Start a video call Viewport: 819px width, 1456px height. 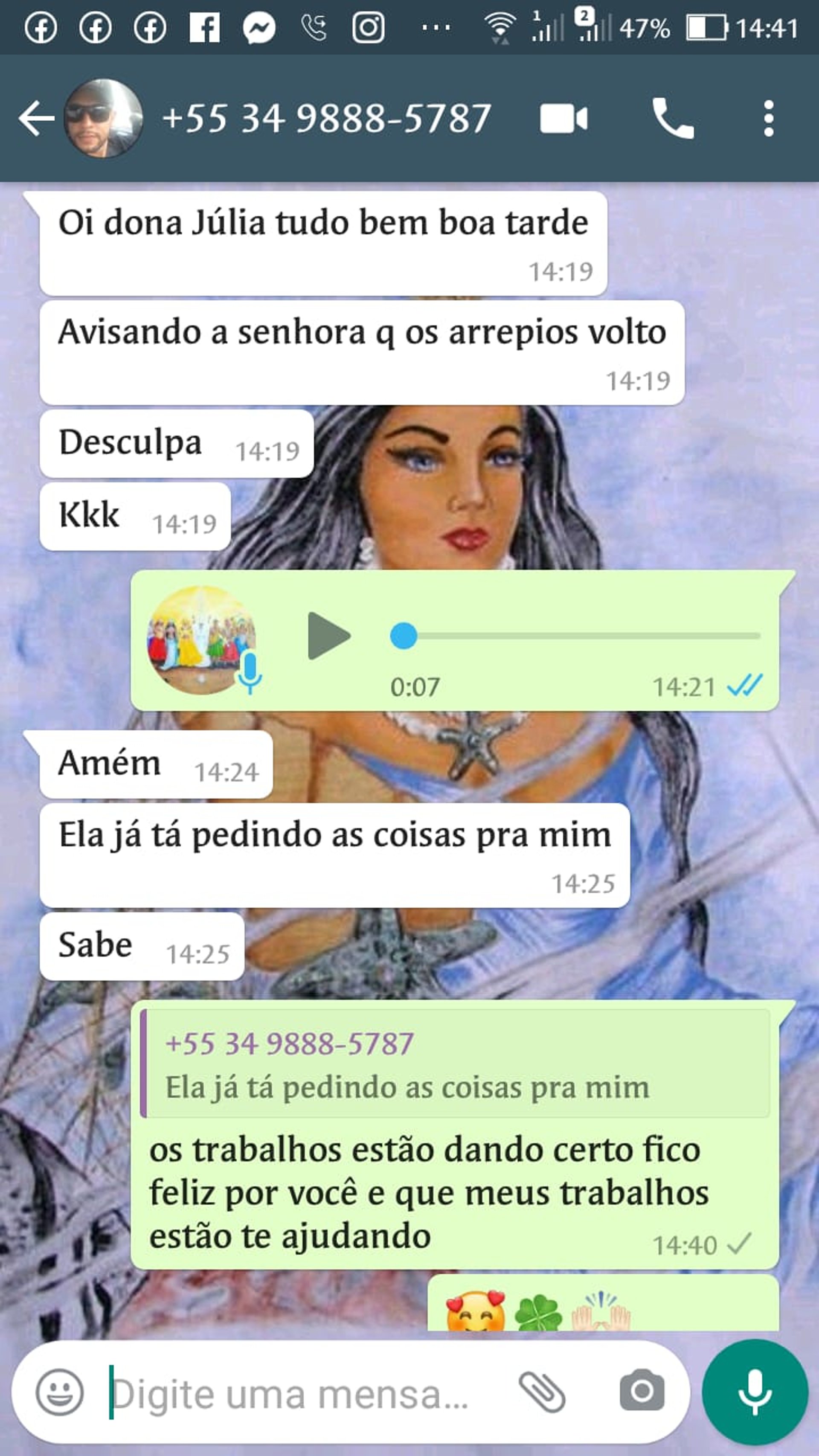pyautogui.click(x=563, y=119)
